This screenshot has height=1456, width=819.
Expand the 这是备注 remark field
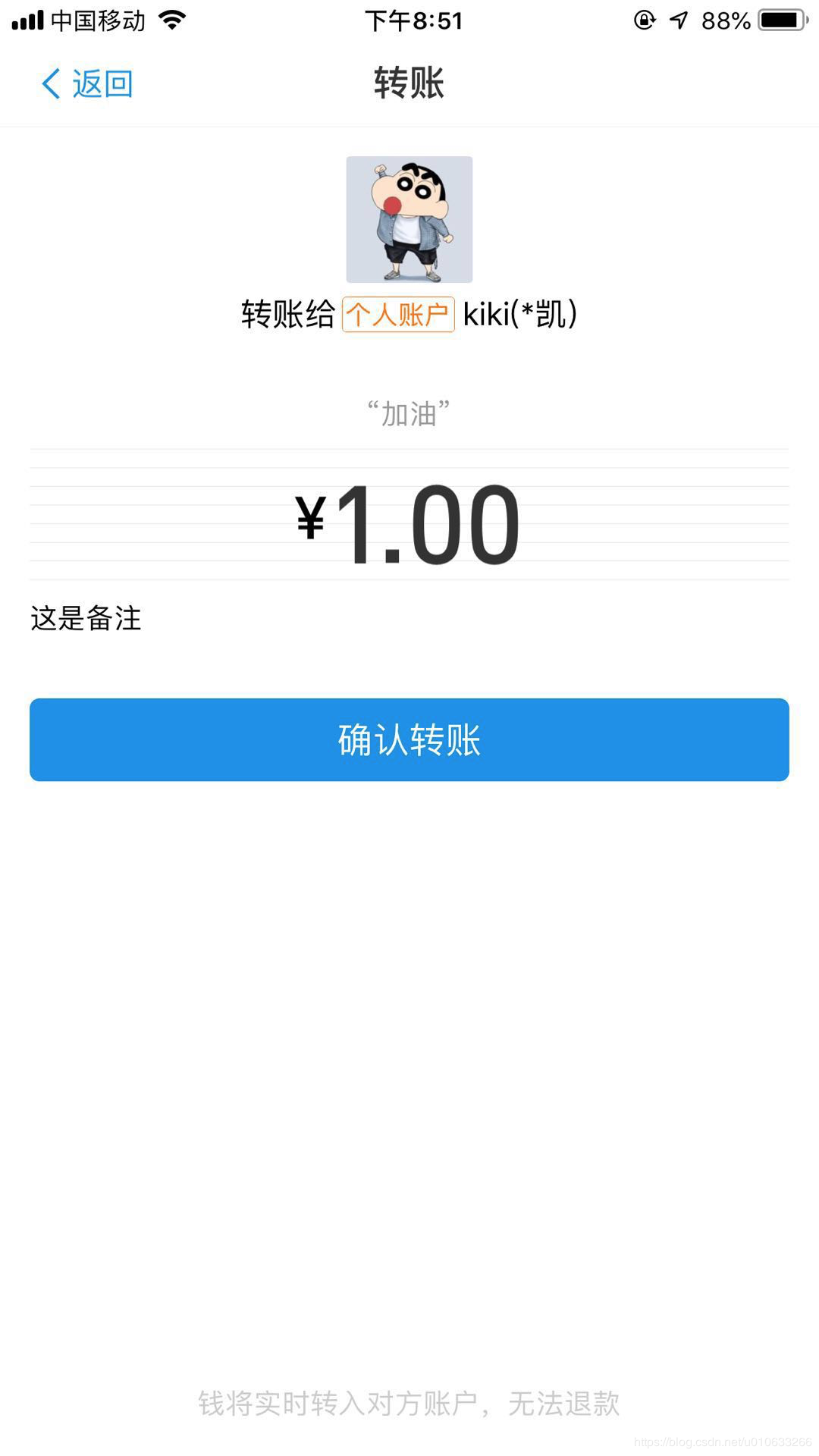coord(86,618)
